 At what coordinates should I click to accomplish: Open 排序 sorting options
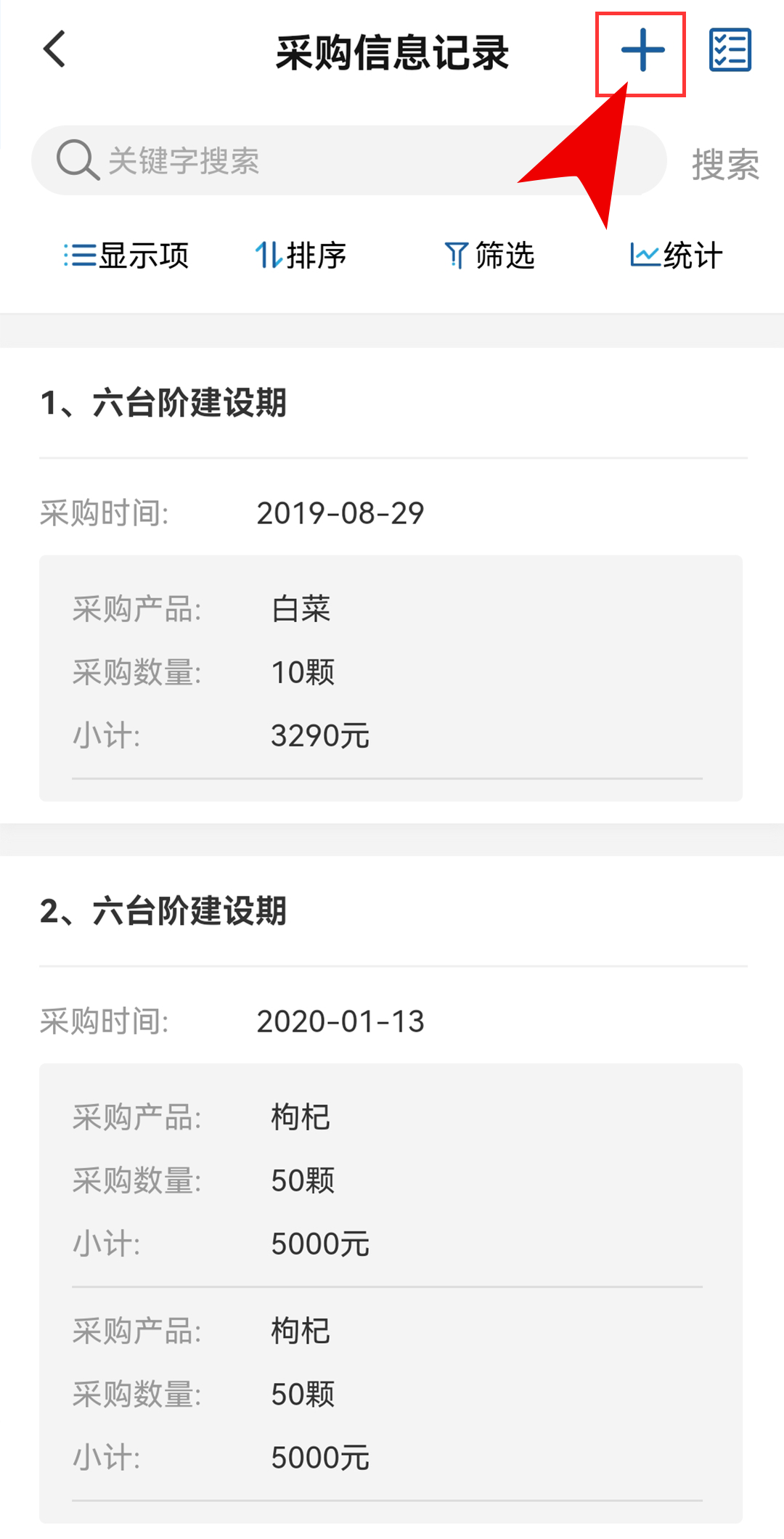pos(301,256)
